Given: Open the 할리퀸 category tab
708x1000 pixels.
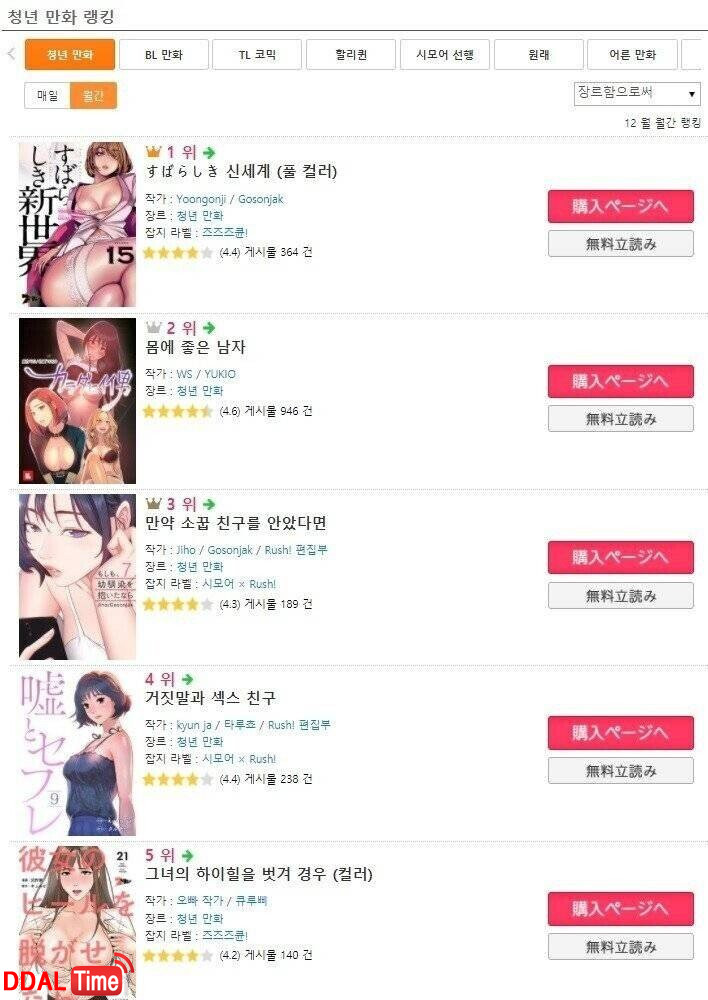Looking at the screenshot, I should click(351, 55).
